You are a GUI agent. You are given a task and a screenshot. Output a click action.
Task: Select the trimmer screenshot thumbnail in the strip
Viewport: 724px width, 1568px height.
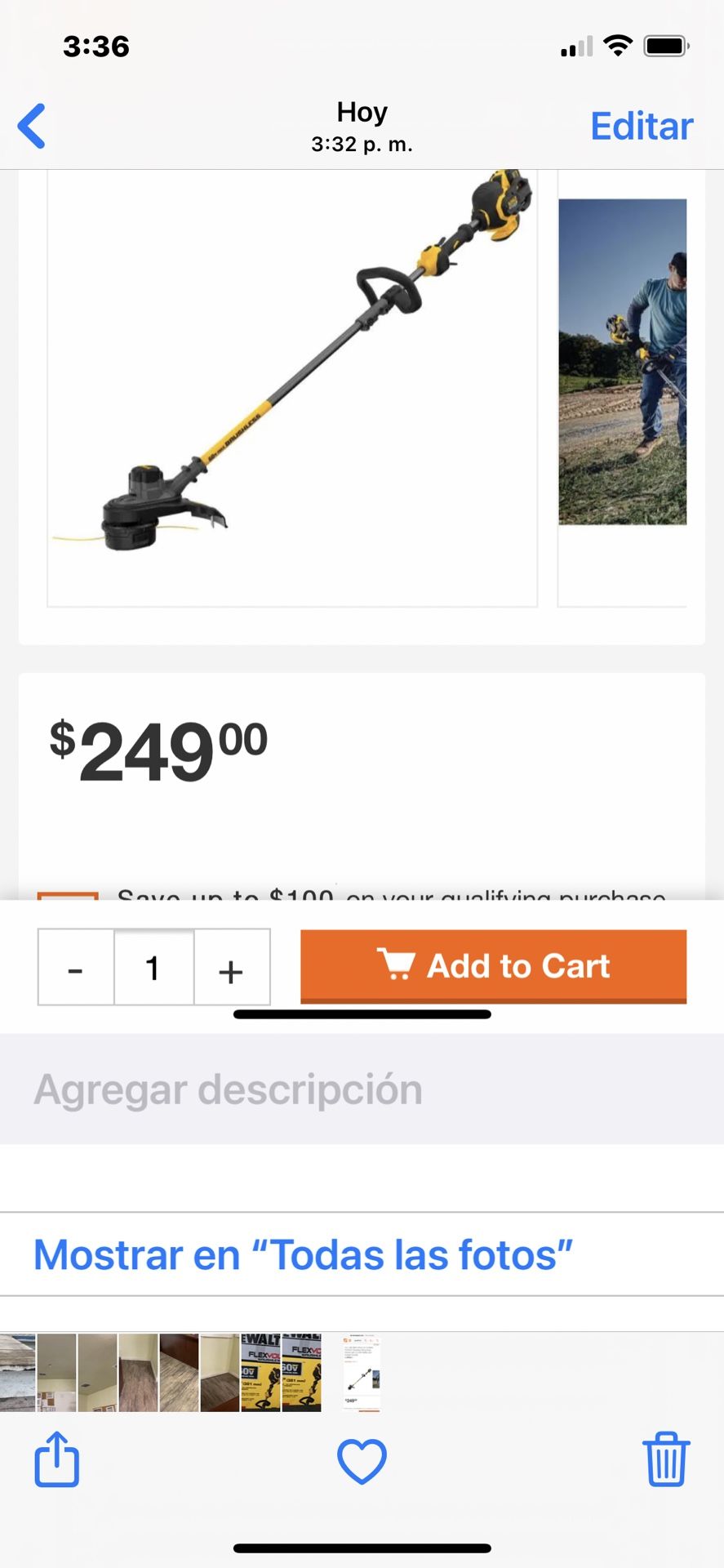coord(361,1373)
